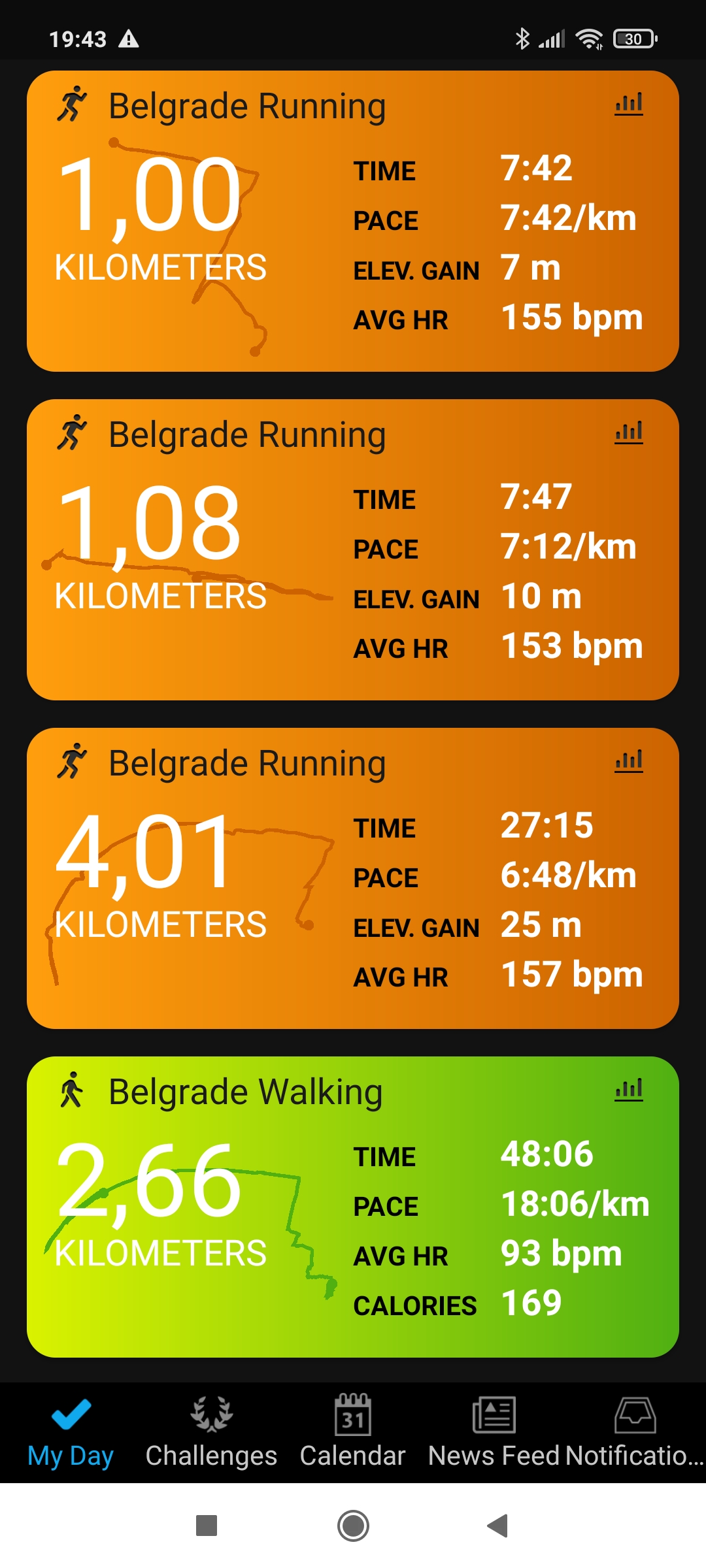Screen dimensions: 706x1568
Task: Open the 1,00 km Belgrade Running activity
Action: click(x=353, y=222)
